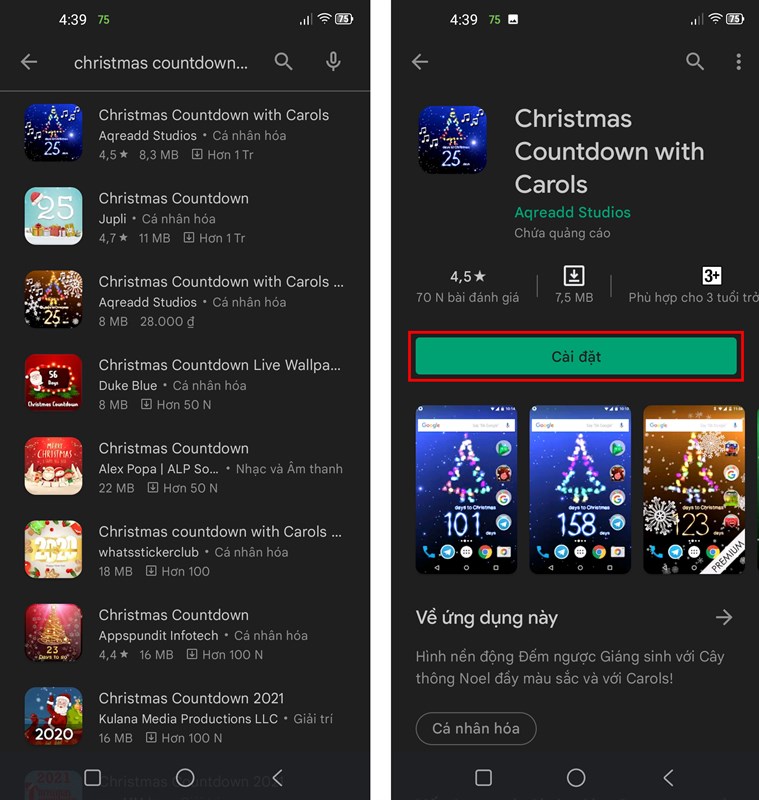Open whatsstickerclub's Christmas countdown with Carols result
This screenshot has width=759, height=800.
pos(185,549)
